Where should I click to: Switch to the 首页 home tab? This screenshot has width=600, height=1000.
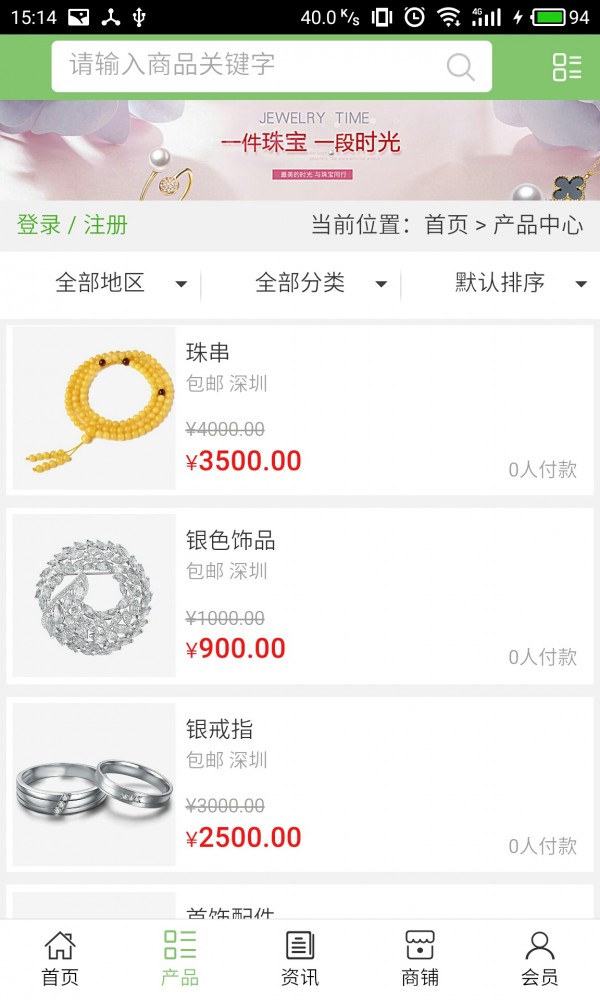(x=60, y=958)
